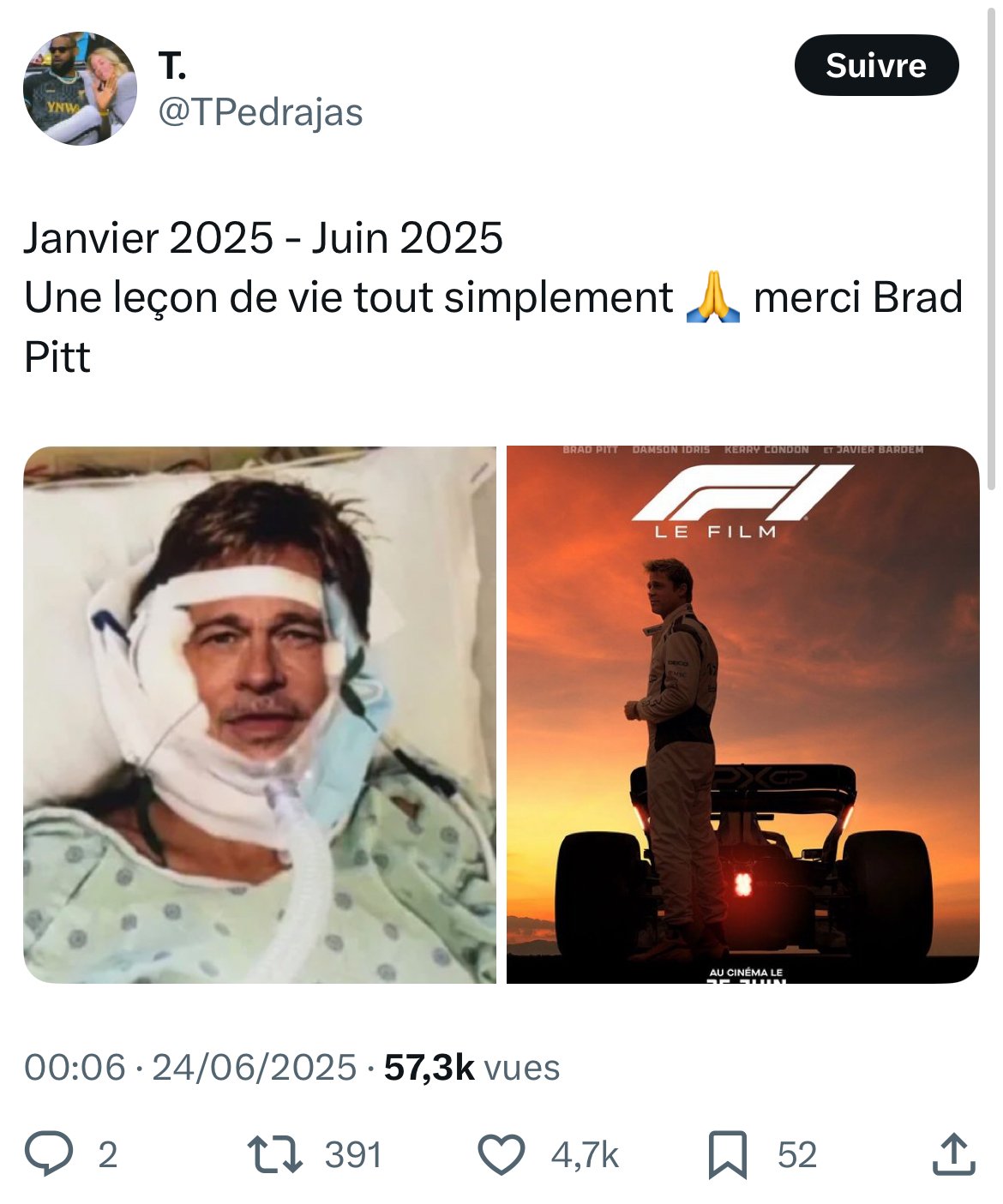The width and height of the screenshot is (1003, 1204).
Task: Bookmark this tweet
Action: pyautogui.click(x=727, y=1153)
